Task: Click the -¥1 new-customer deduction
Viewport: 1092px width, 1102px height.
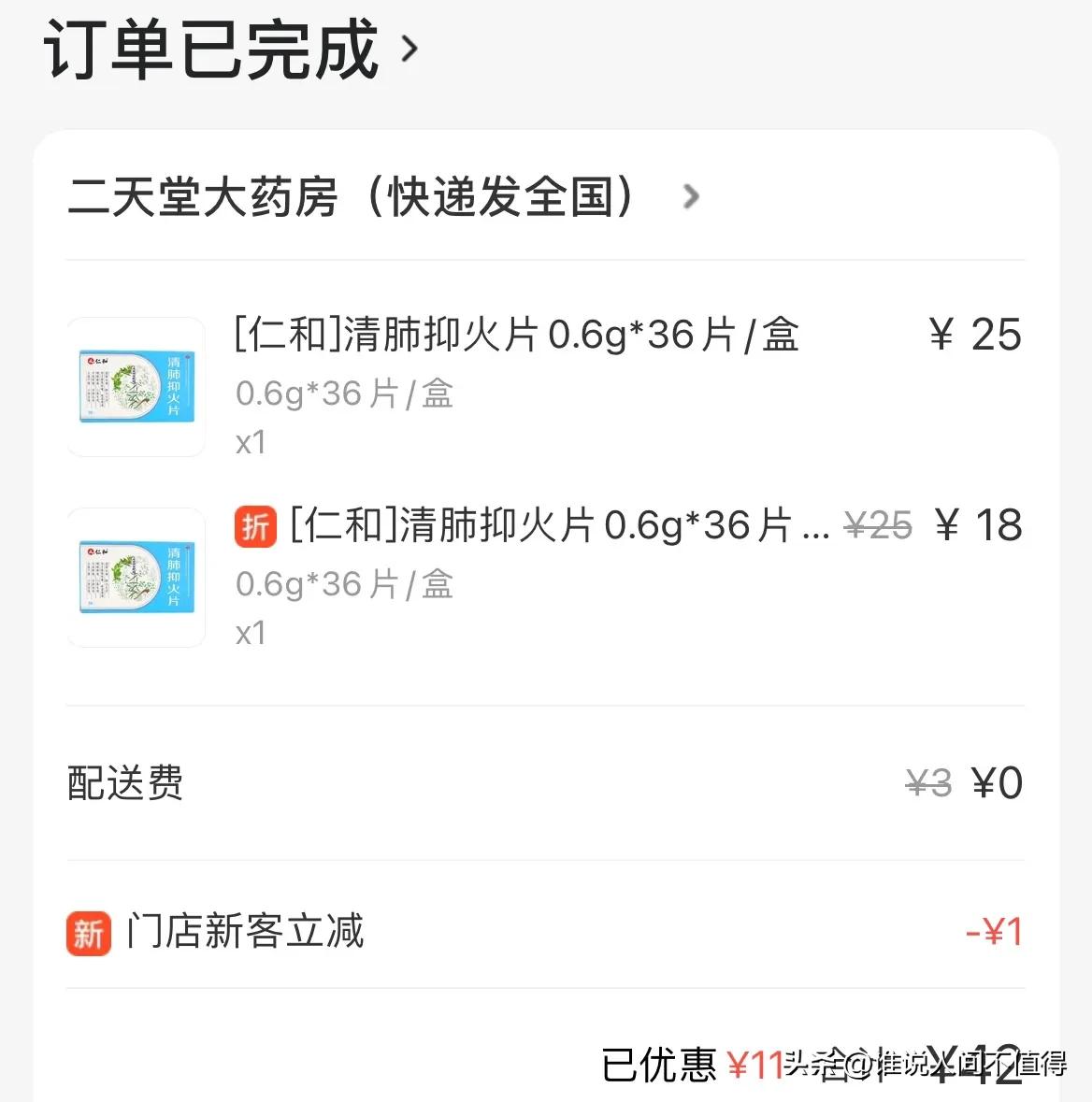Action: coord(994,930)
